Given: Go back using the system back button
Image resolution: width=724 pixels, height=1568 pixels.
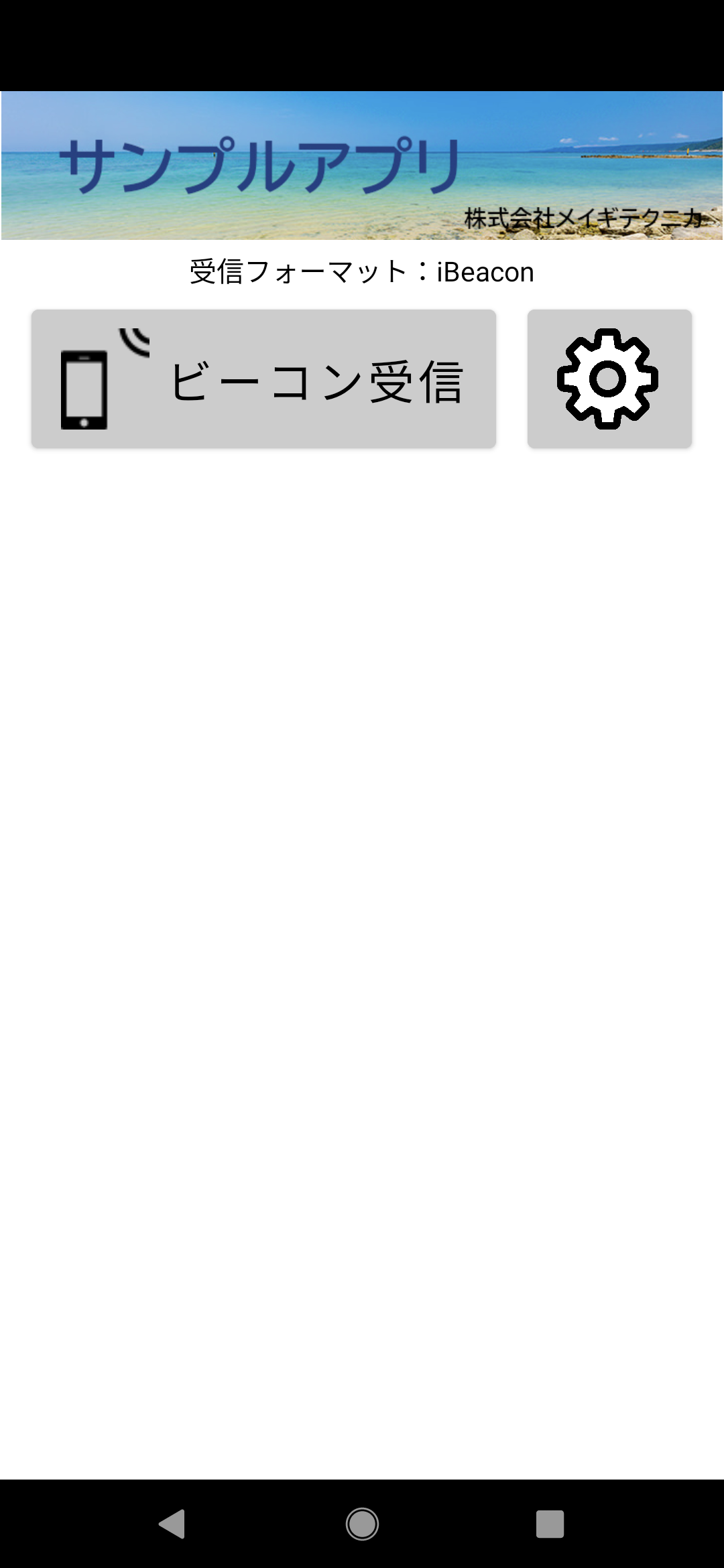Looking at the screenshot, I should tap(173, 1524).
